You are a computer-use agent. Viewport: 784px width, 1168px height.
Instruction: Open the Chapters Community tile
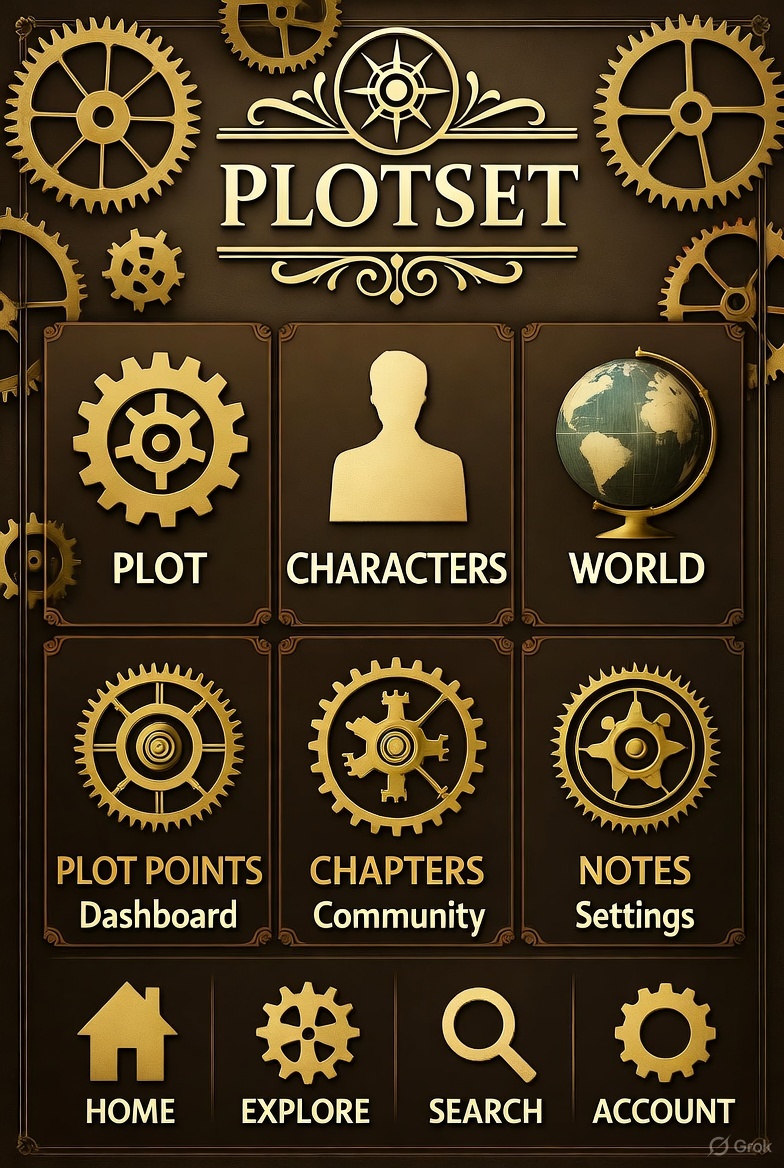pos(396,790)
